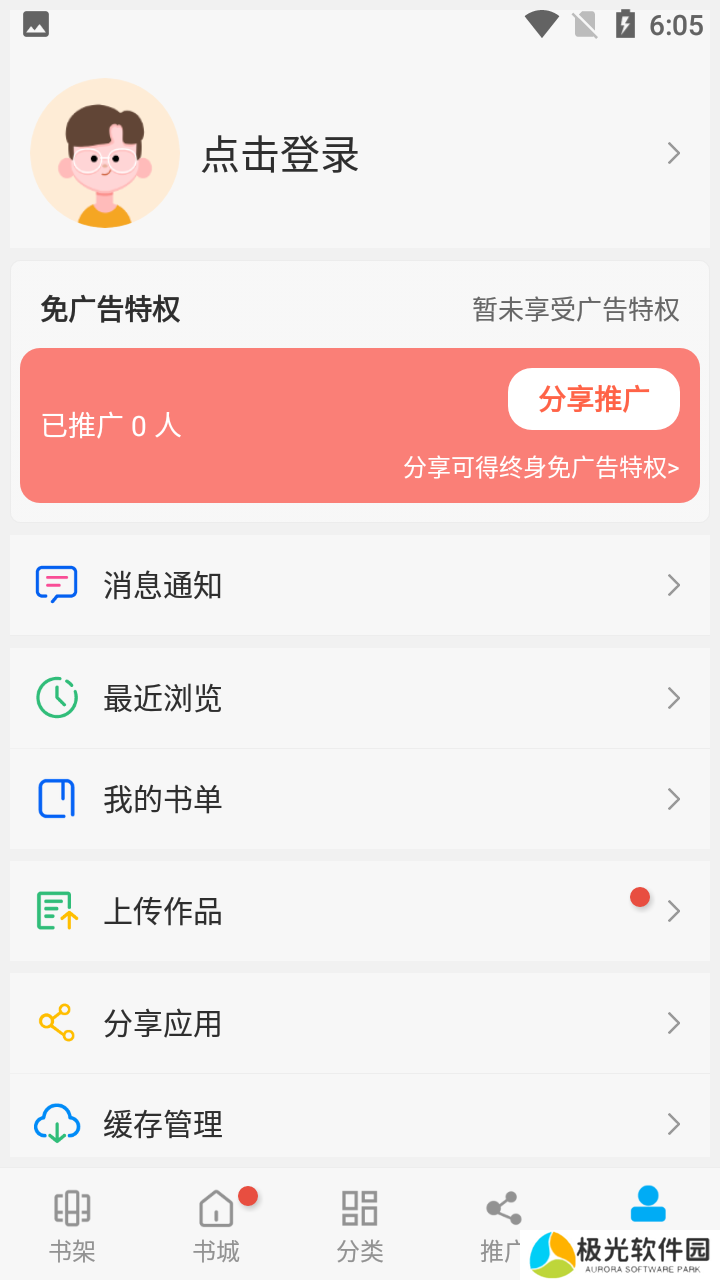Switch to the 推广 tab
Viewport: 720px width, 1280px height.
502,1225
